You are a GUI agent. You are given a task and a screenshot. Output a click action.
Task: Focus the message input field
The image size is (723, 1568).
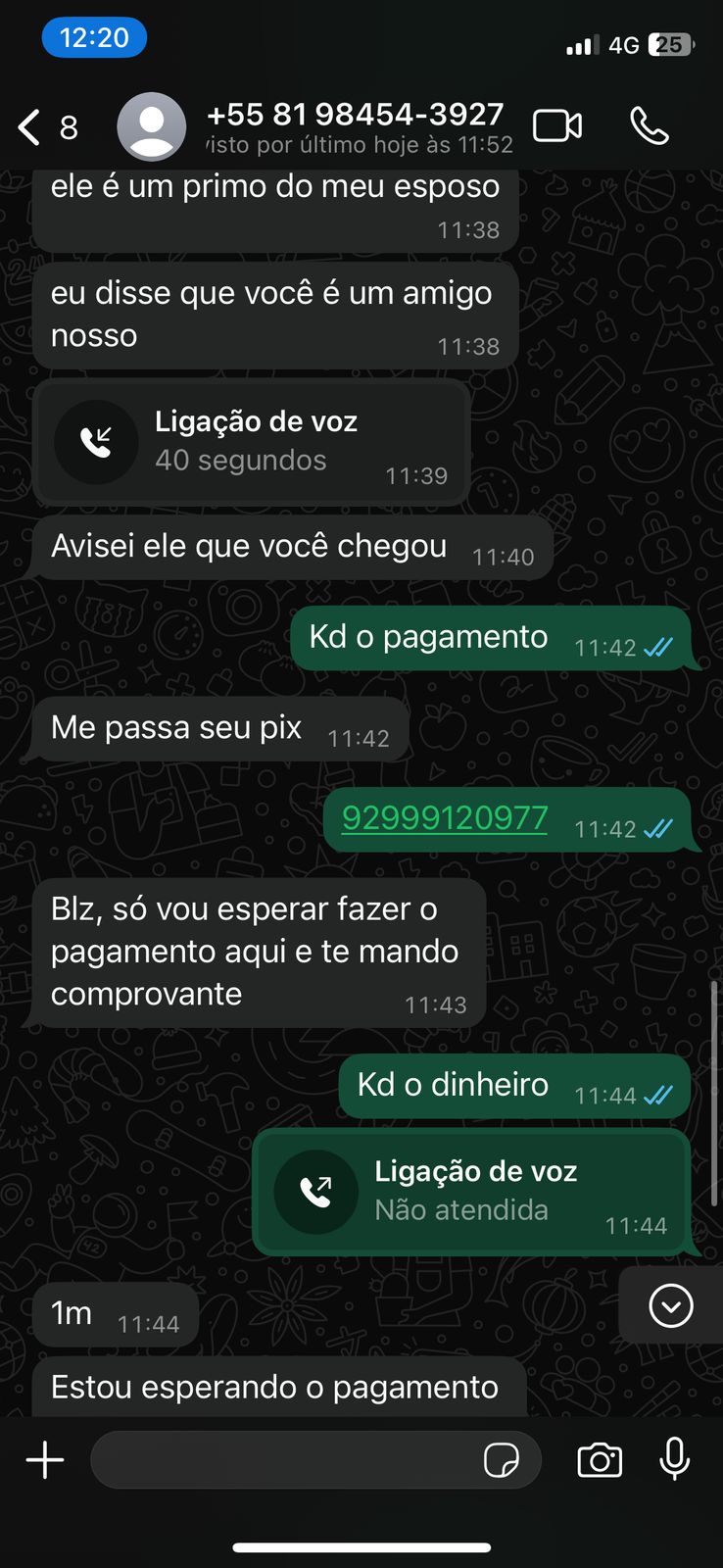click(x=284, y=1460)
